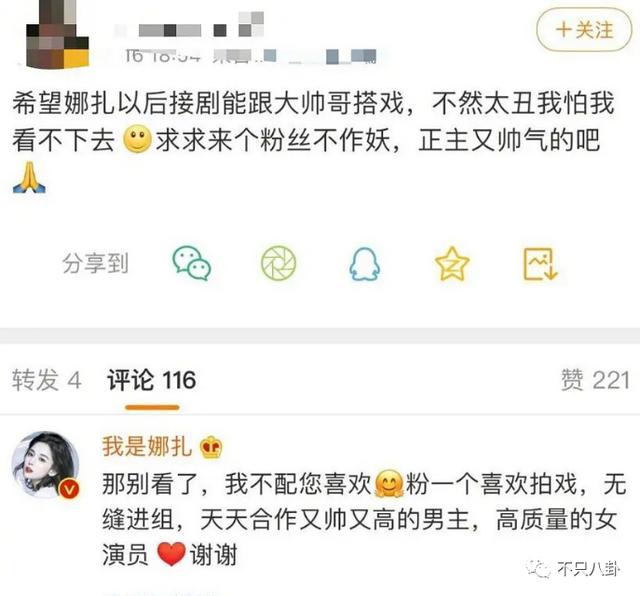Open the 赞 221 likes tab
Viewport: 640px width, 596px height.
(595, 380)
